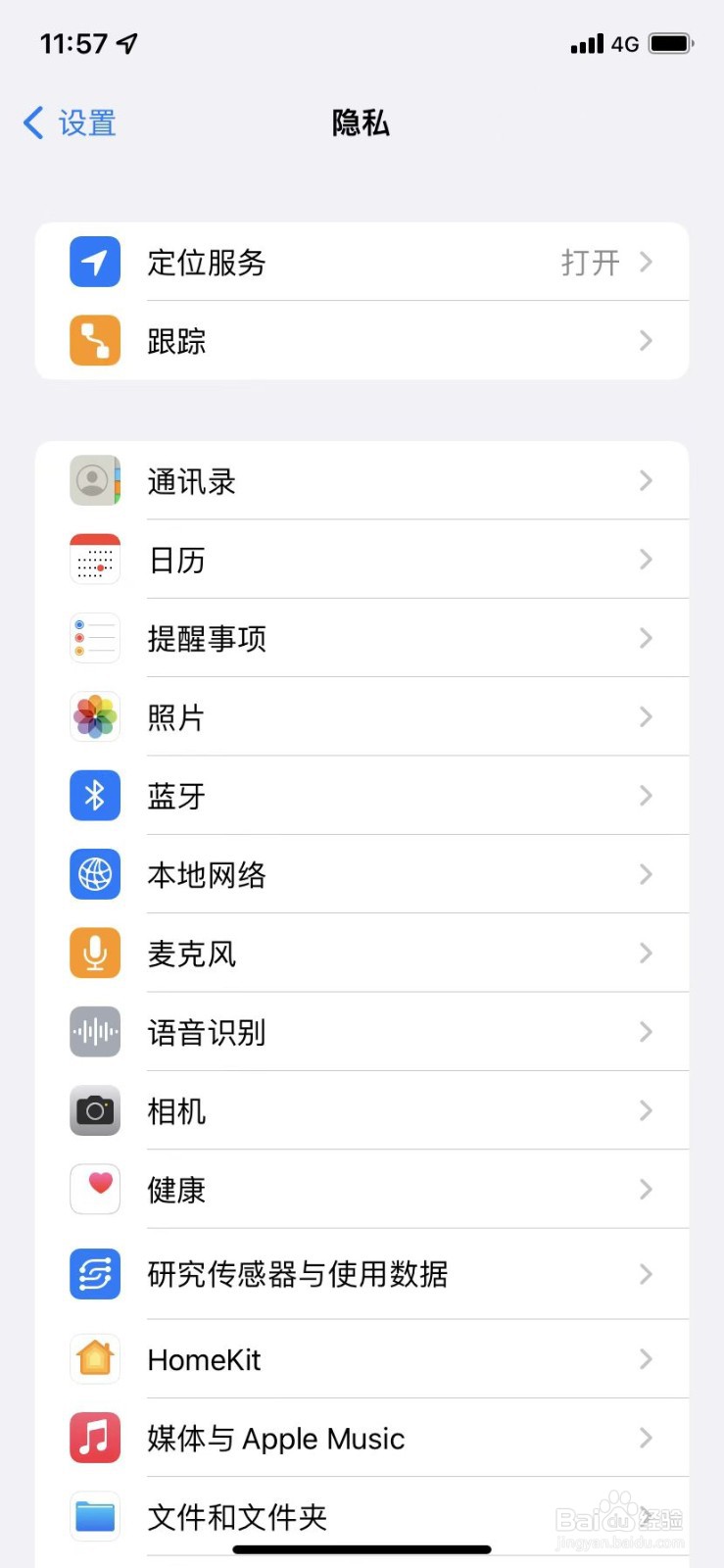
Task: Select the 日历 row
Action: [362, 560]
